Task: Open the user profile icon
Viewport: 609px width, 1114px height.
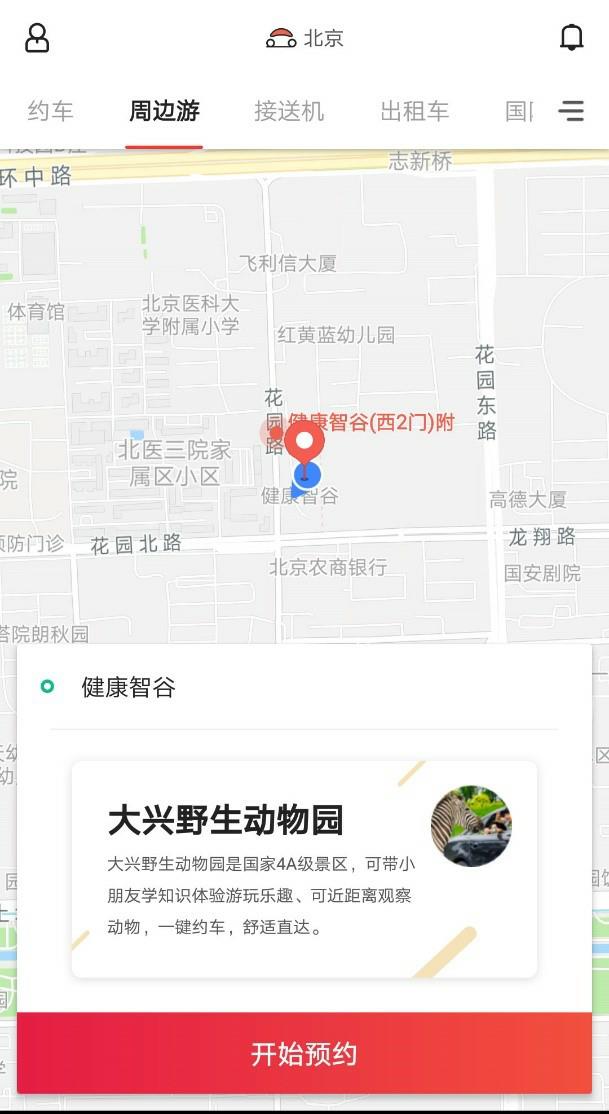Action: [x=37, y=38]
